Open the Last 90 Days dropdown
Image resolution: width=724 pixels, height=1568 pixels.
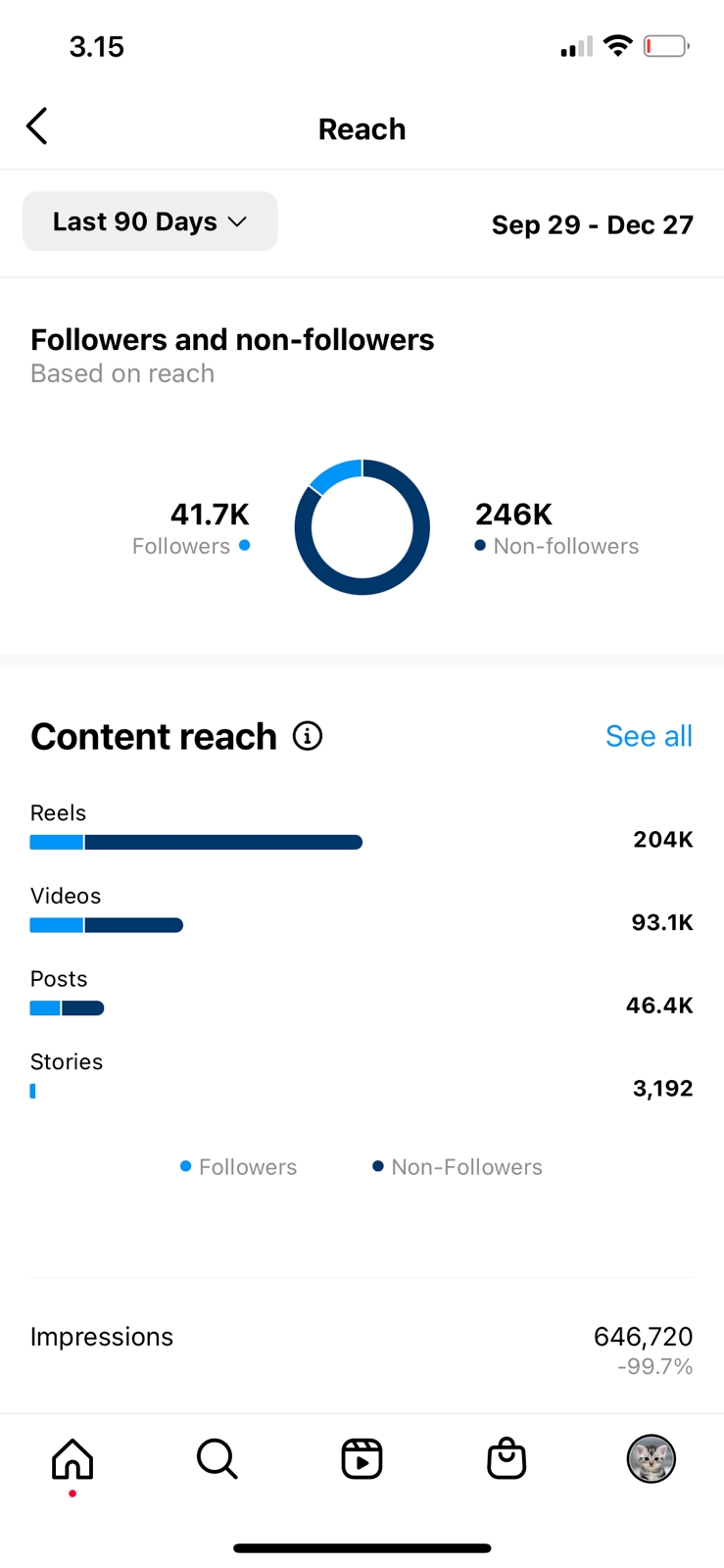(x=150, y=221)
